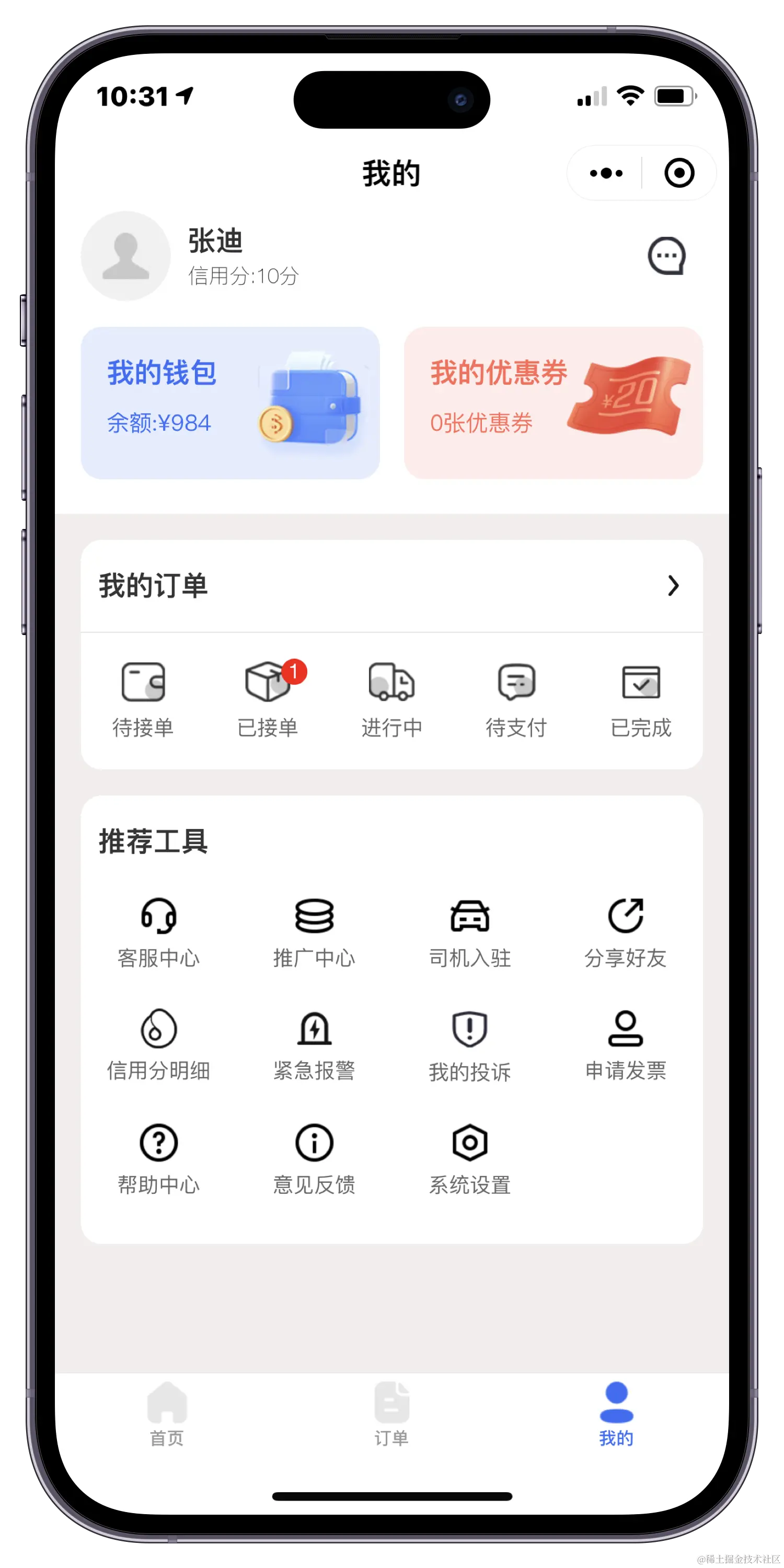Viewport: 784px width, 1568px height.
Task: Open the 我的优惠券 coupons card
Action: pyautogui.click(x=552, y=402)
